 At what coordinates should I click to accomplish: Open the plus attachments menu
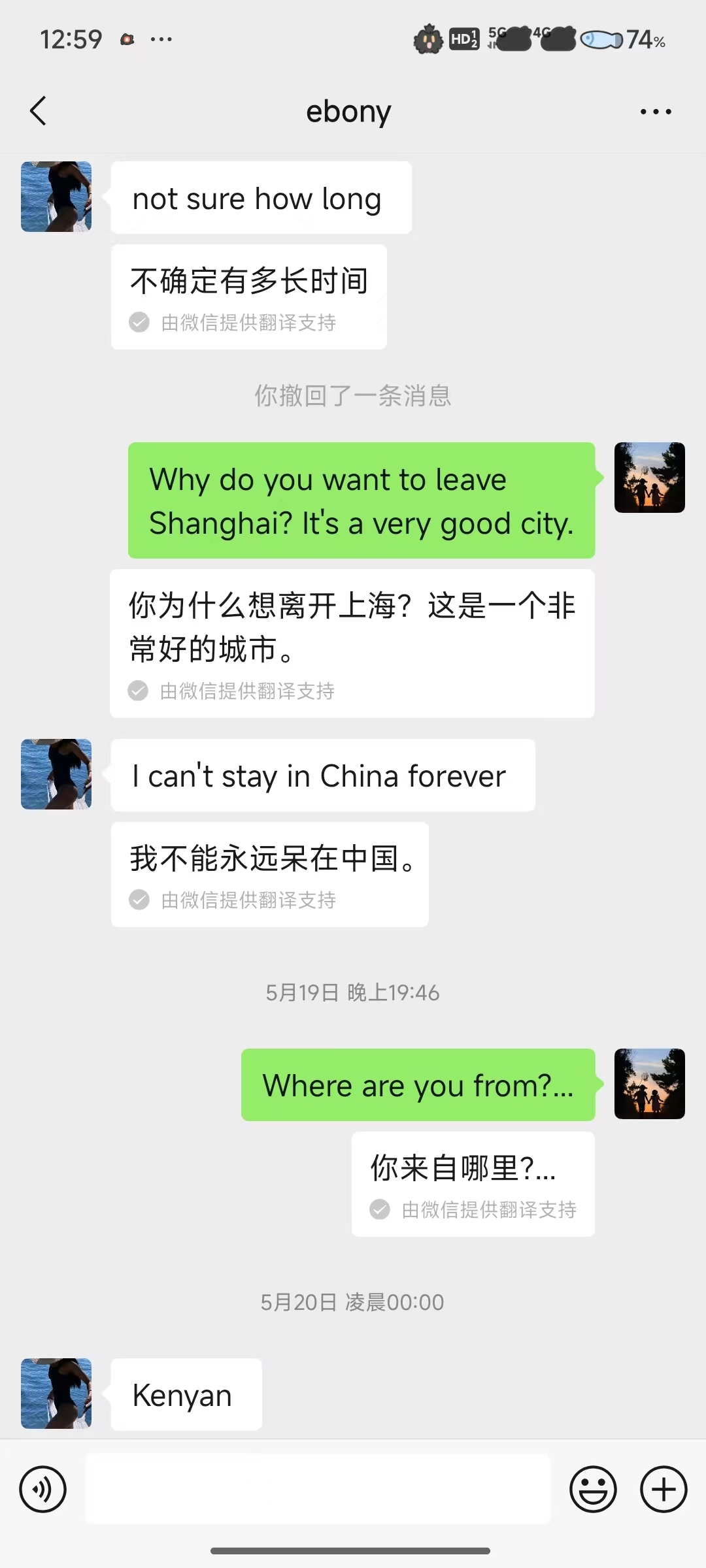pos(664,1490)
